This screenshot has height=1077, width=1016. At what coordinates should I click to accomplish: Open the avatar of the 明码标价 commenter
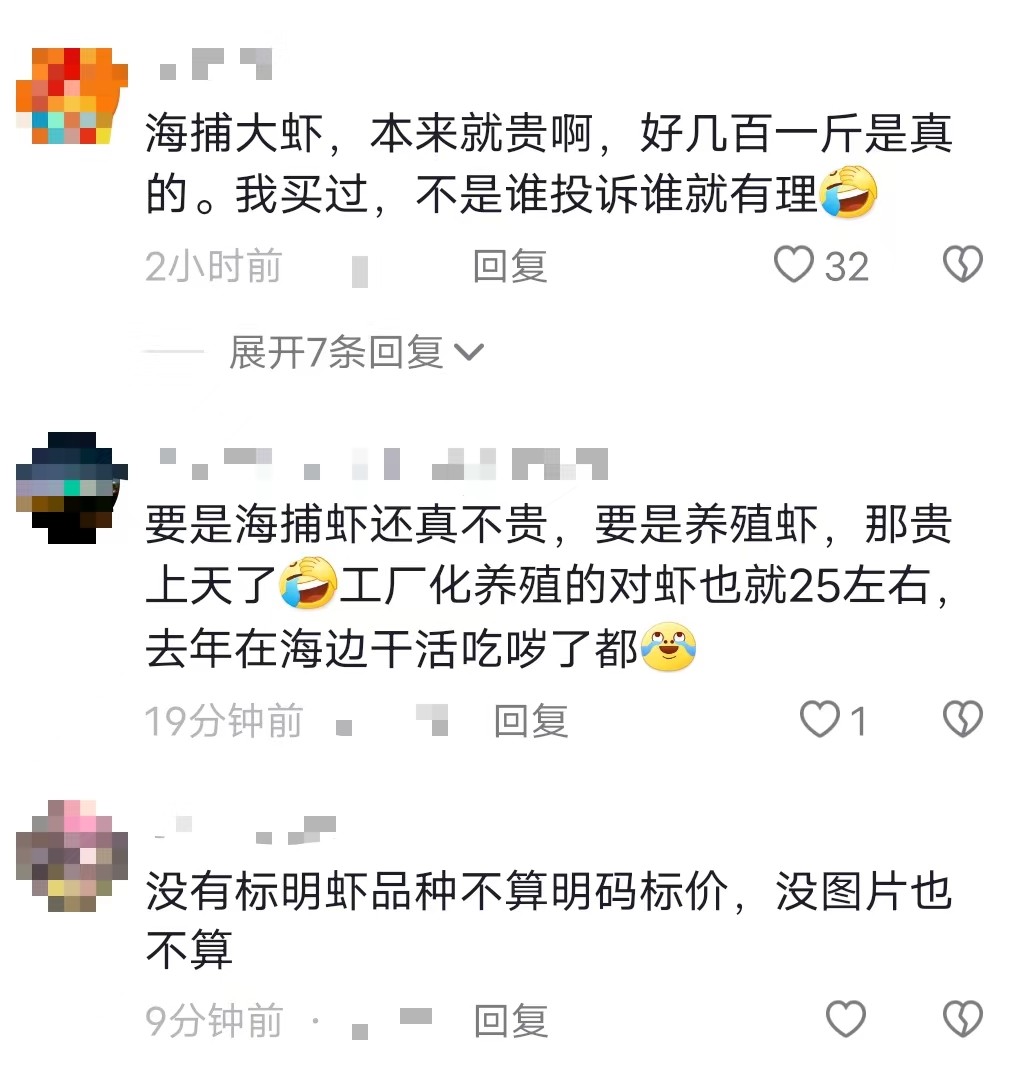[72, 855]
